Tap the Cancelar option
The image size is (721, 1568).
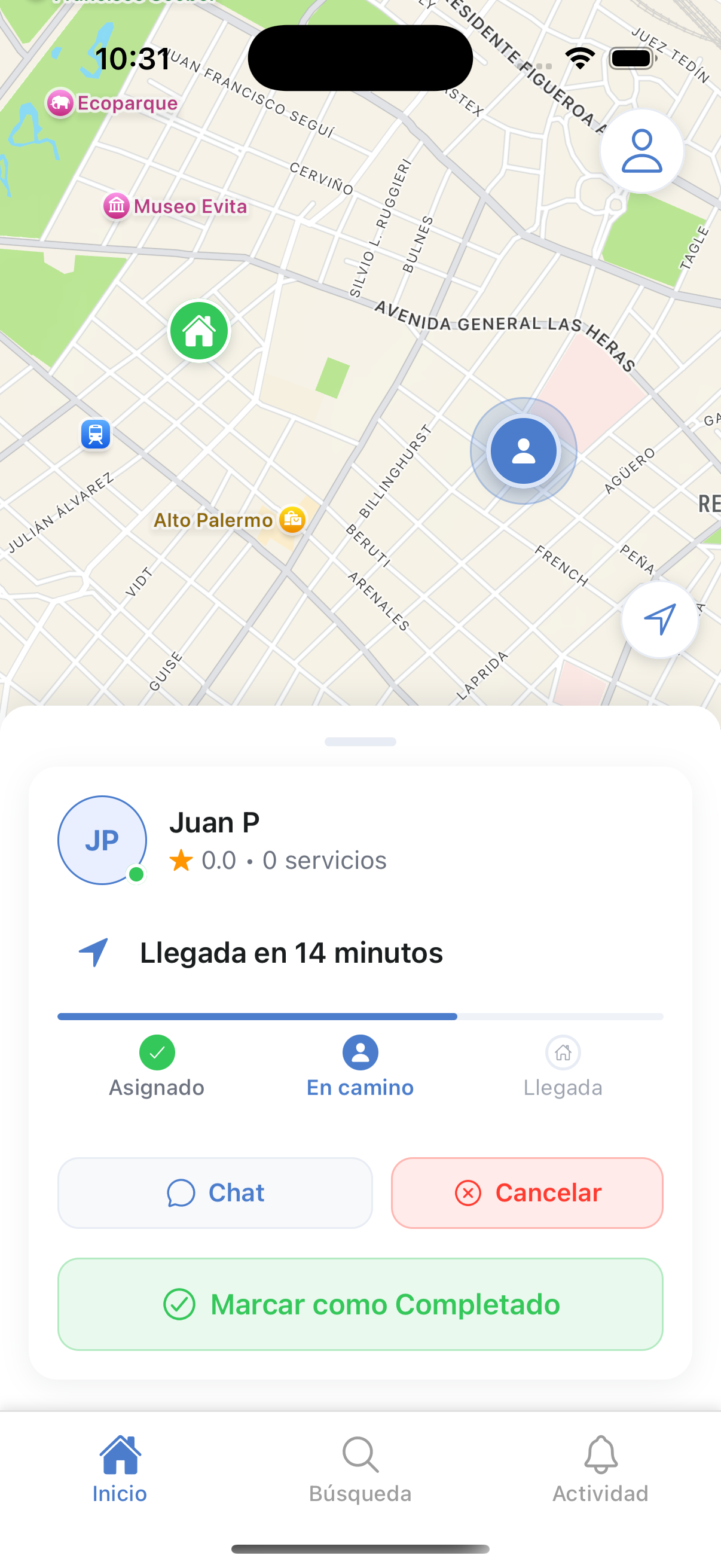click(x=527, y=1192)
